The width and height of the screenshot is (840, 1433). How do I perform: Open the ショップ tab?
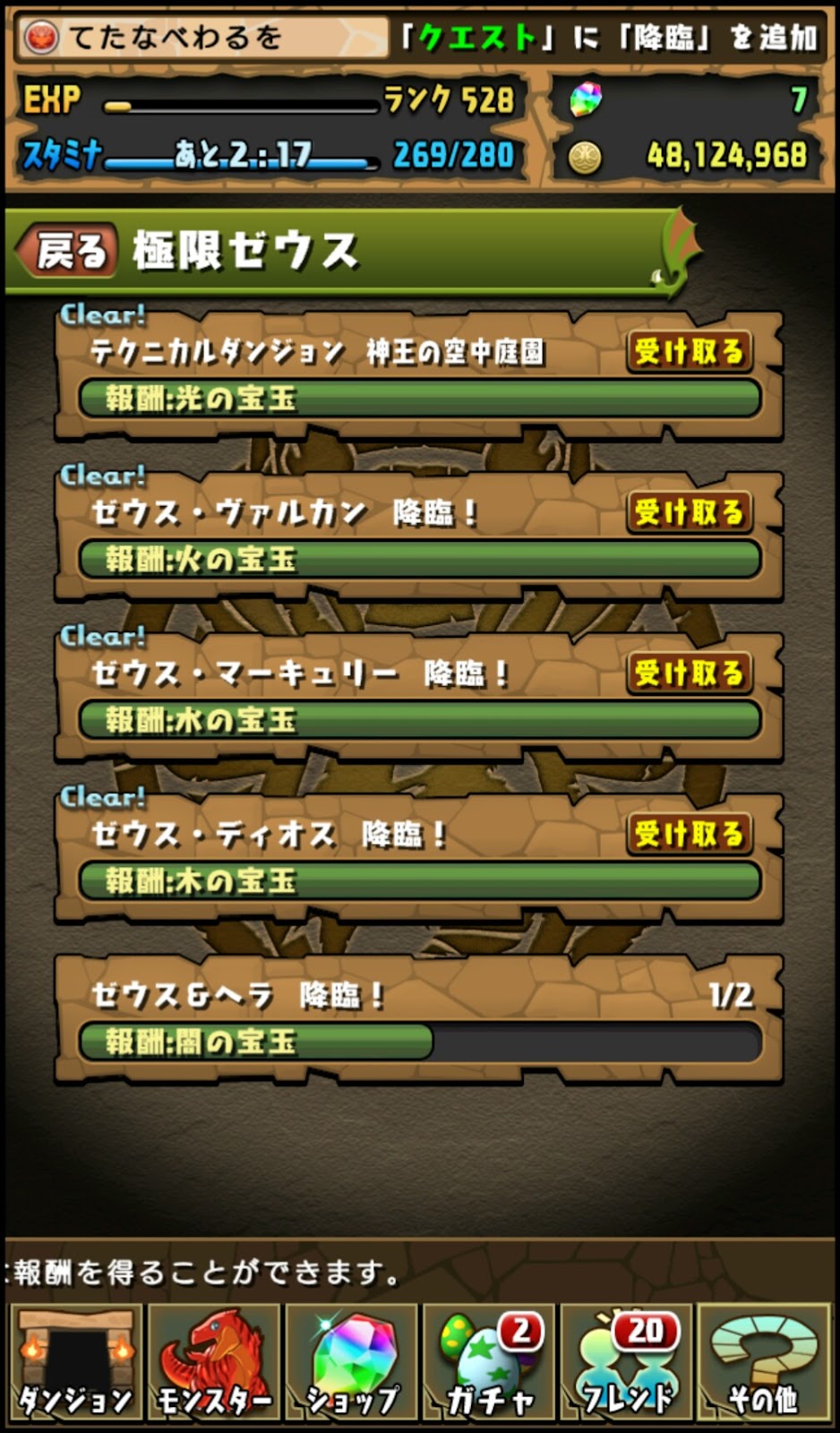click(x=352, y=1363)
